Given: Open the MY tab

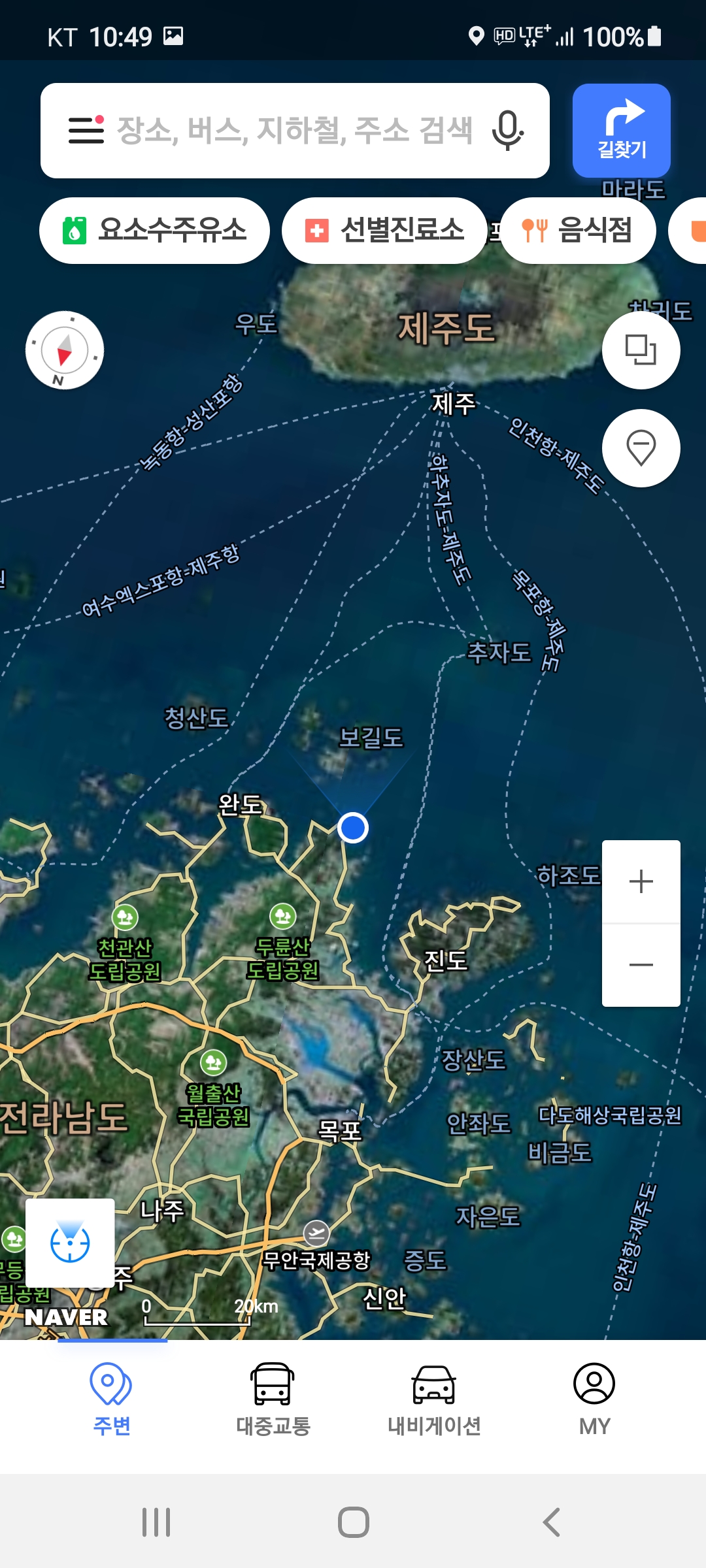Looking at the screenshot, I should [594, 1399].
